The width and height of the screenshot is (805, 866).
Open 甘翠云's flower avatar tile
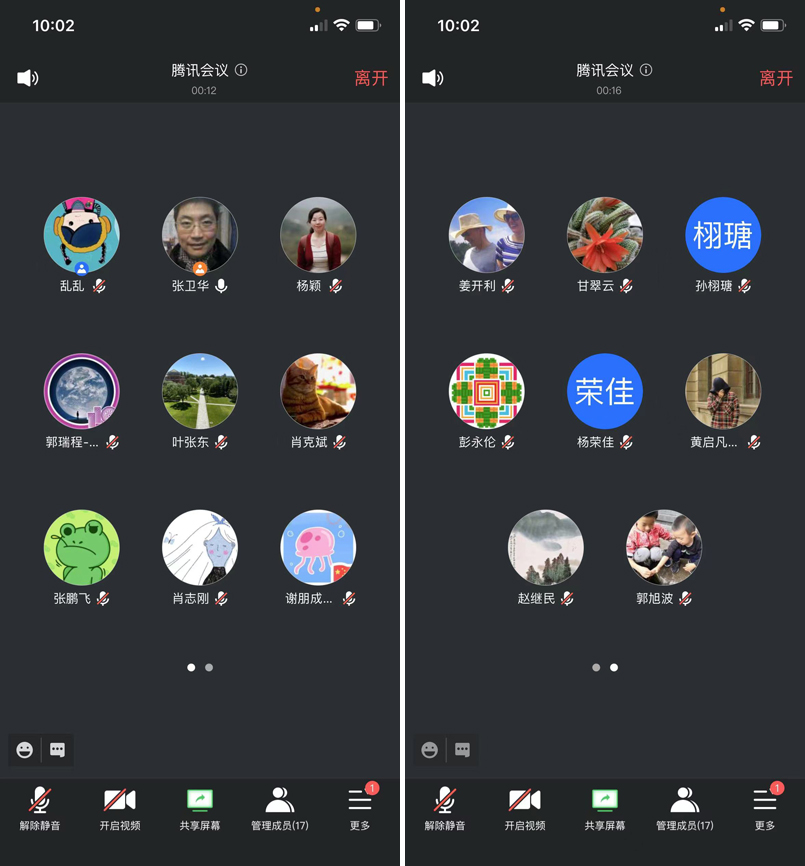pyautogui.click(x=605, y=235)
